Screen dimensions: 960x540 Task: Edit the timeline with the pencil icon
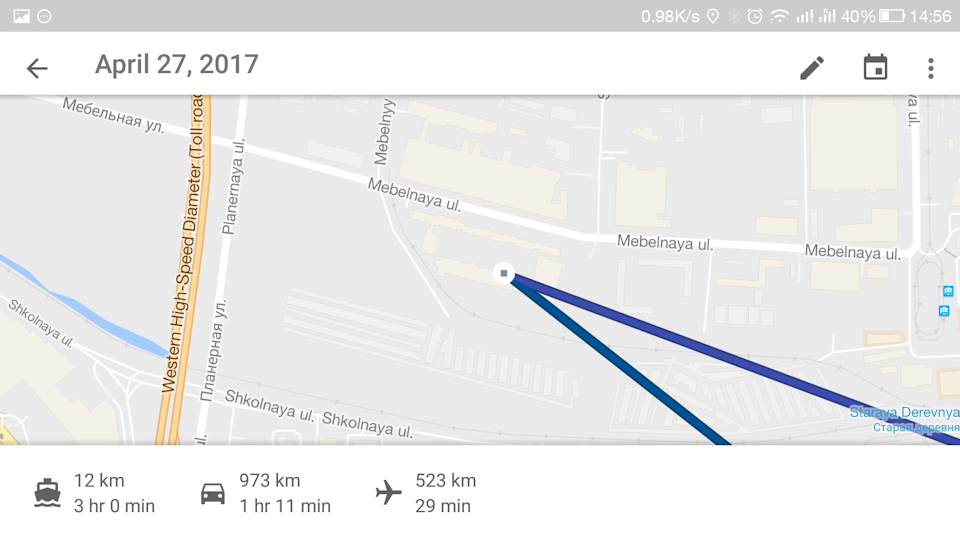(x=812, y=68)
